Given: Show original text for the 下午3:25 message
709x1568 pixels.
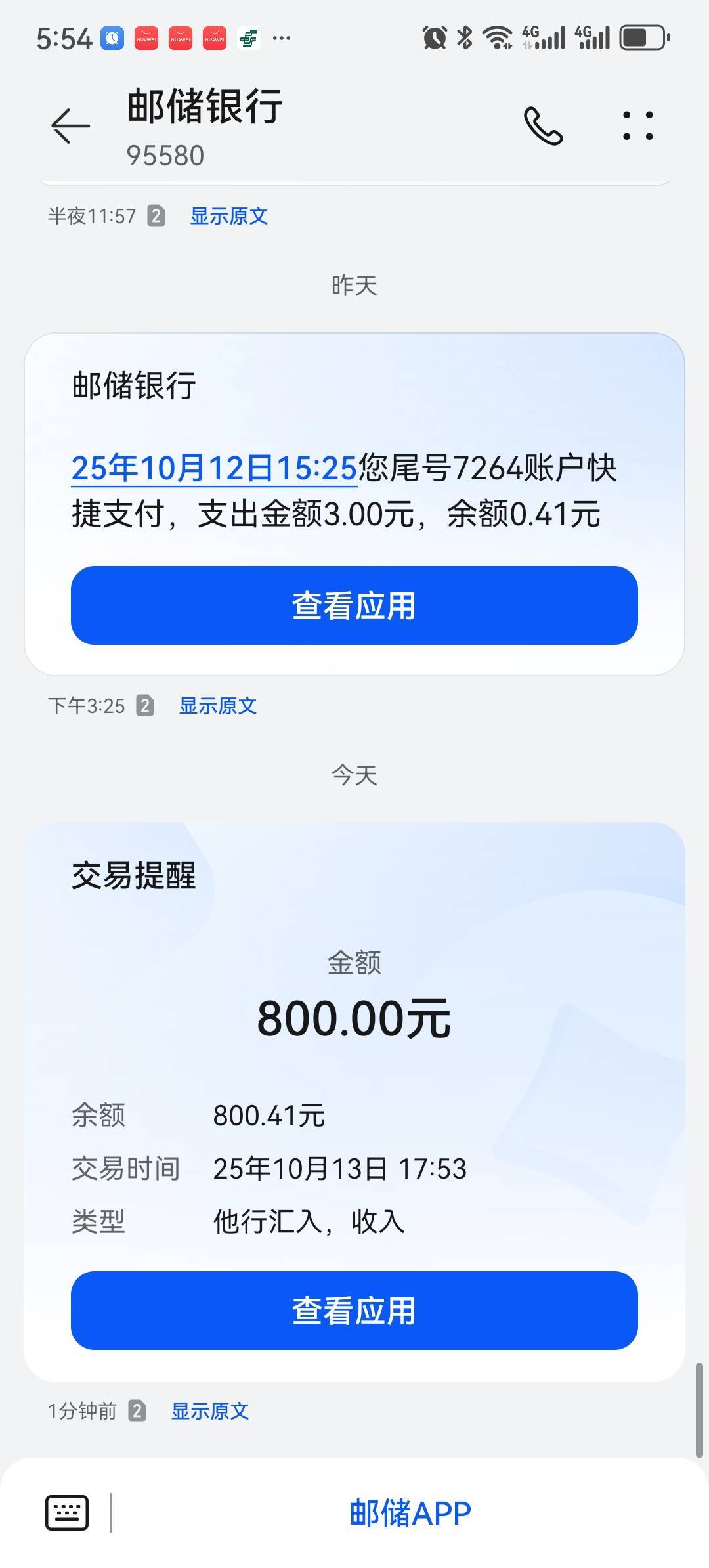Looking at the screenshot, I should 218,706.
